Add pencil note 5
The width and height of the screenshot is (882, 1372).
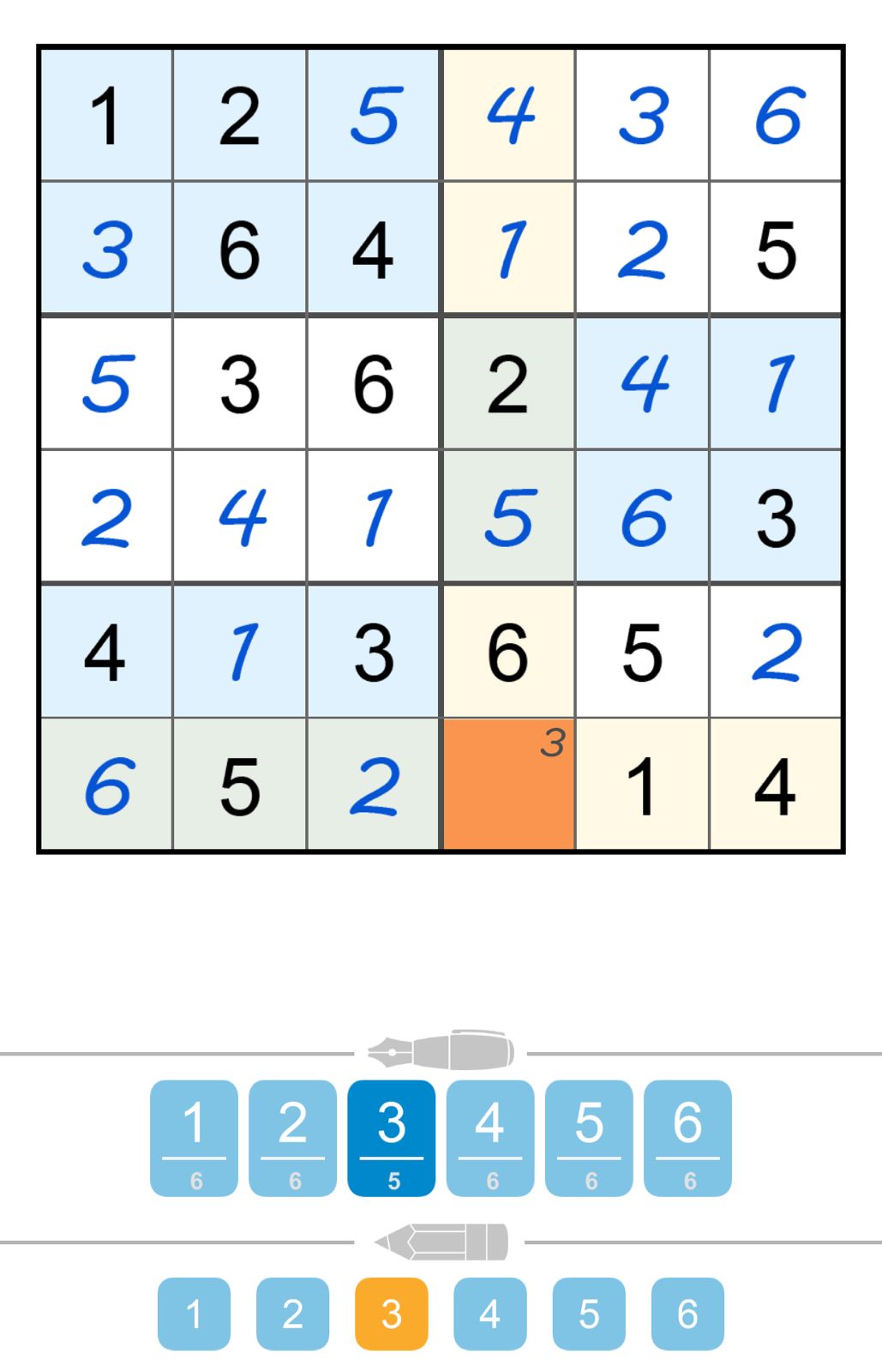coord(589,1313)
